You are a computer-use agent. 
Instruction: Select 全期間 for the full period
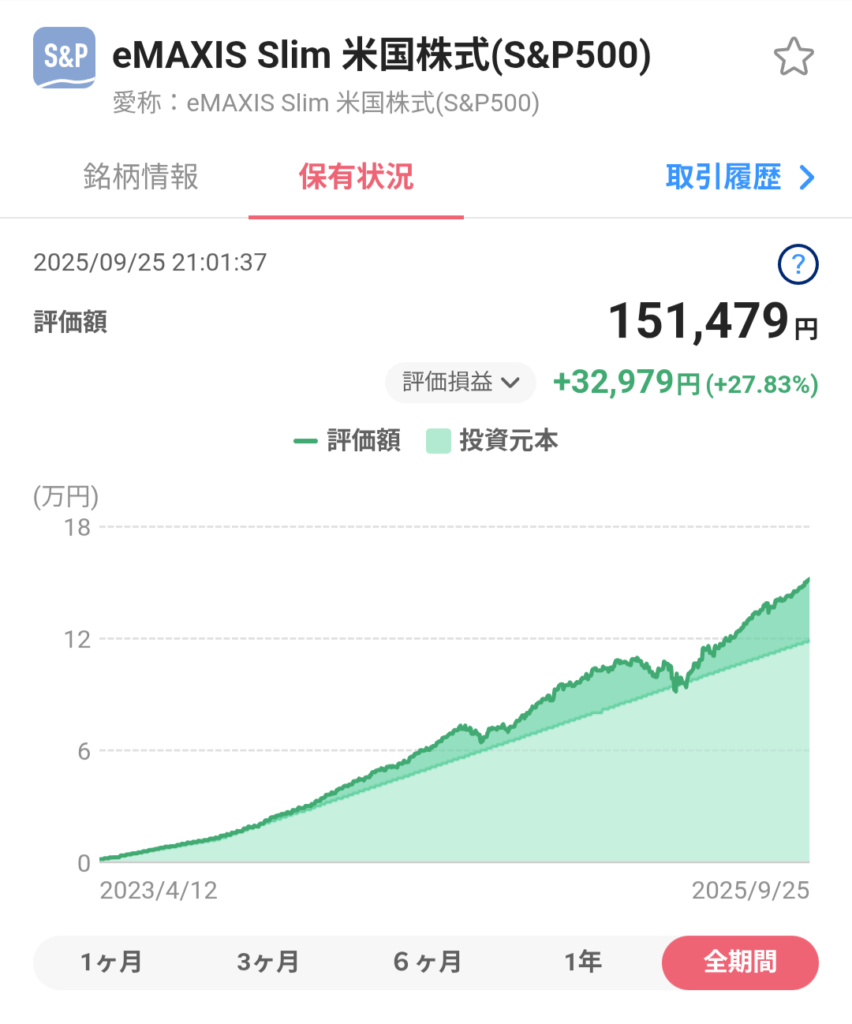pyautogui.click(x=740, y=962)
